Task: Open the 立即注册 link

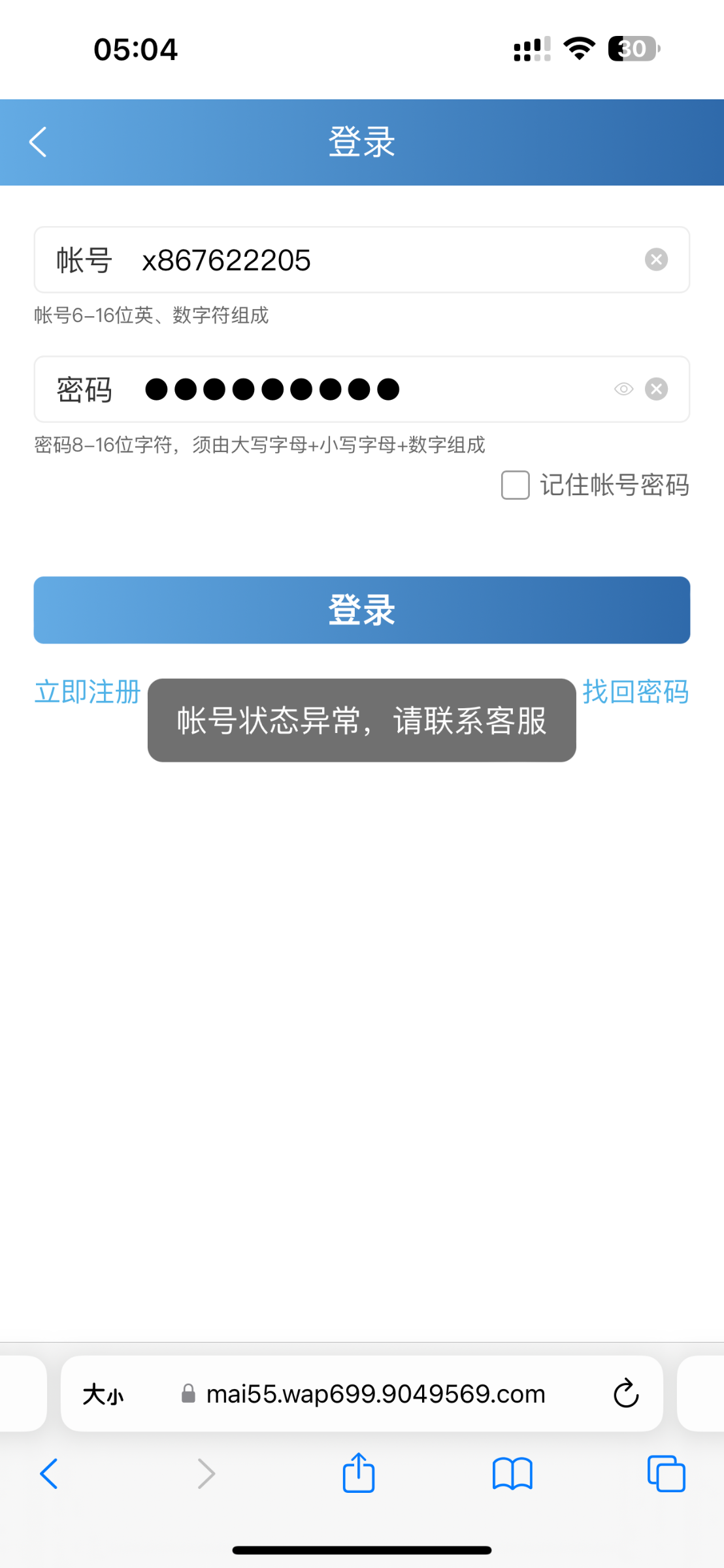Action: tap(88, 691)
